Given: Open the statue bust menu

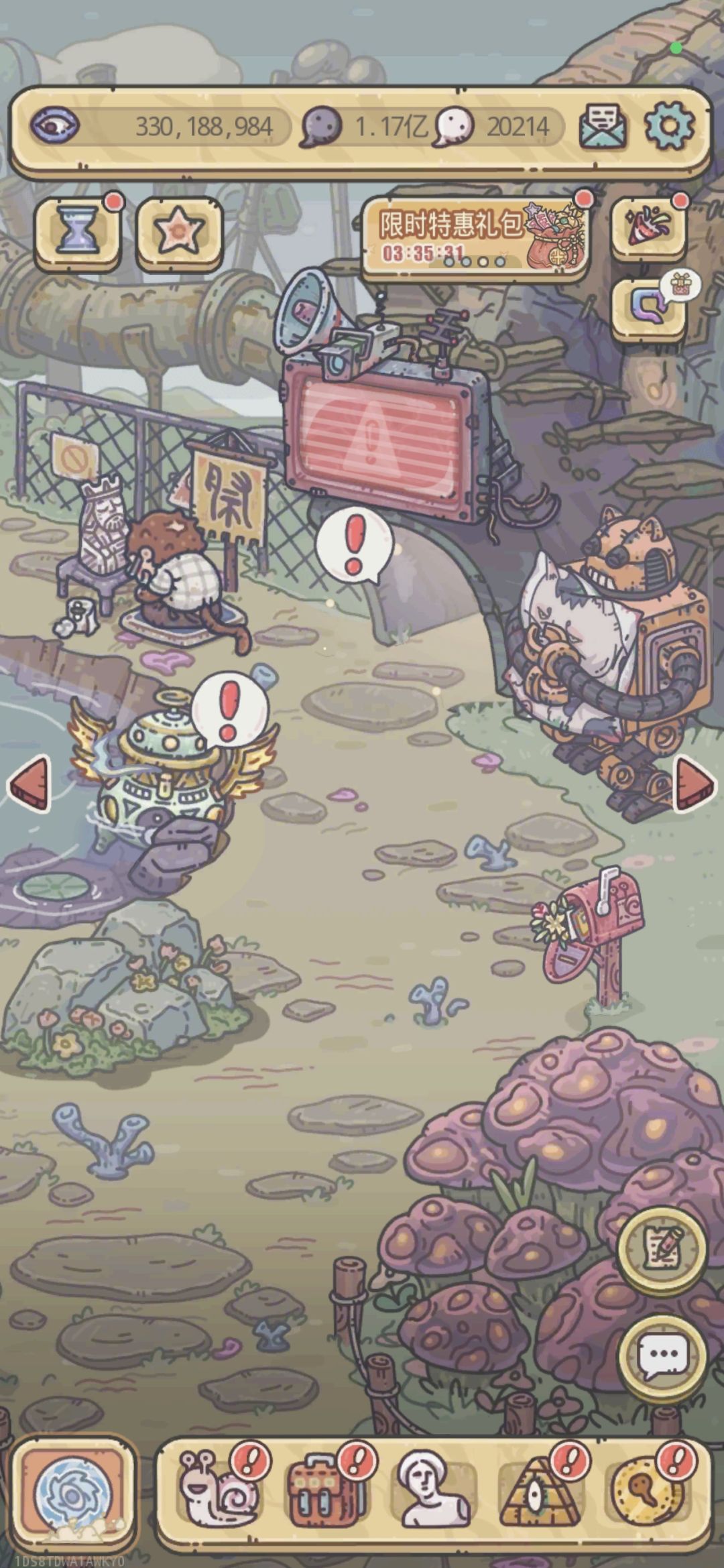Looking at the screenshot, I should click(434, 1498).
